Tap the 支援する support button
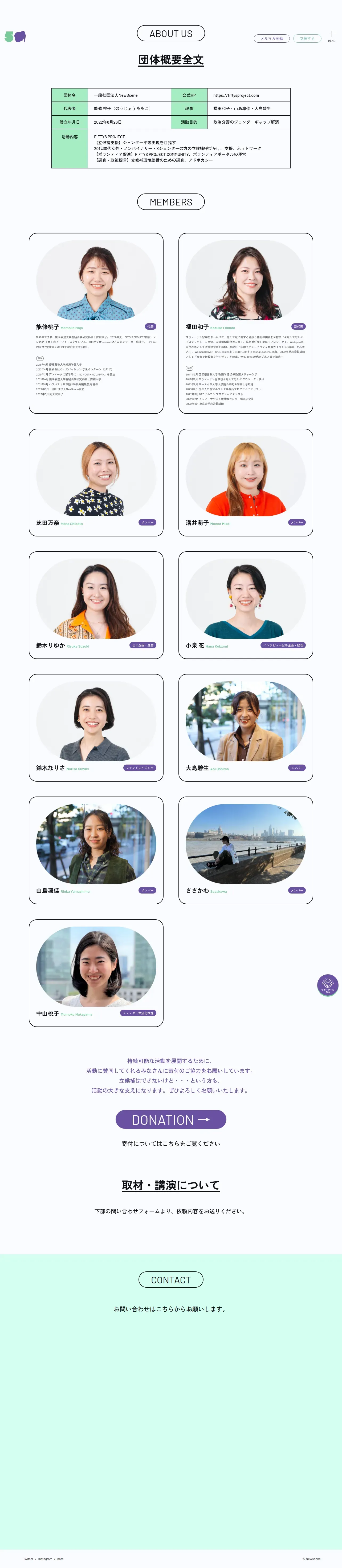This screenshot has height=1568, width=342. [x=307, y=38]
